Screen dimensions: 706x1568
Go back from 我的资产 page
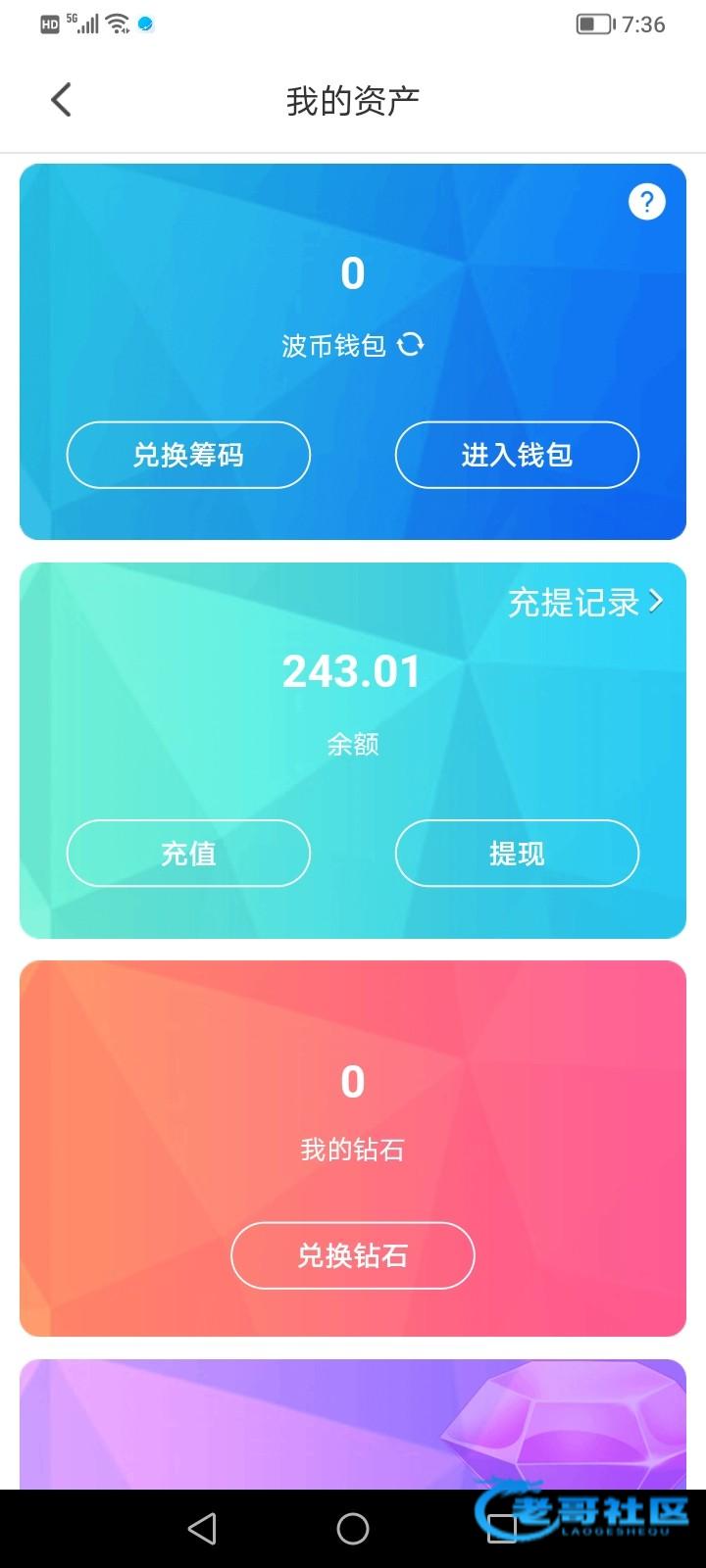[x=61, y=99]
